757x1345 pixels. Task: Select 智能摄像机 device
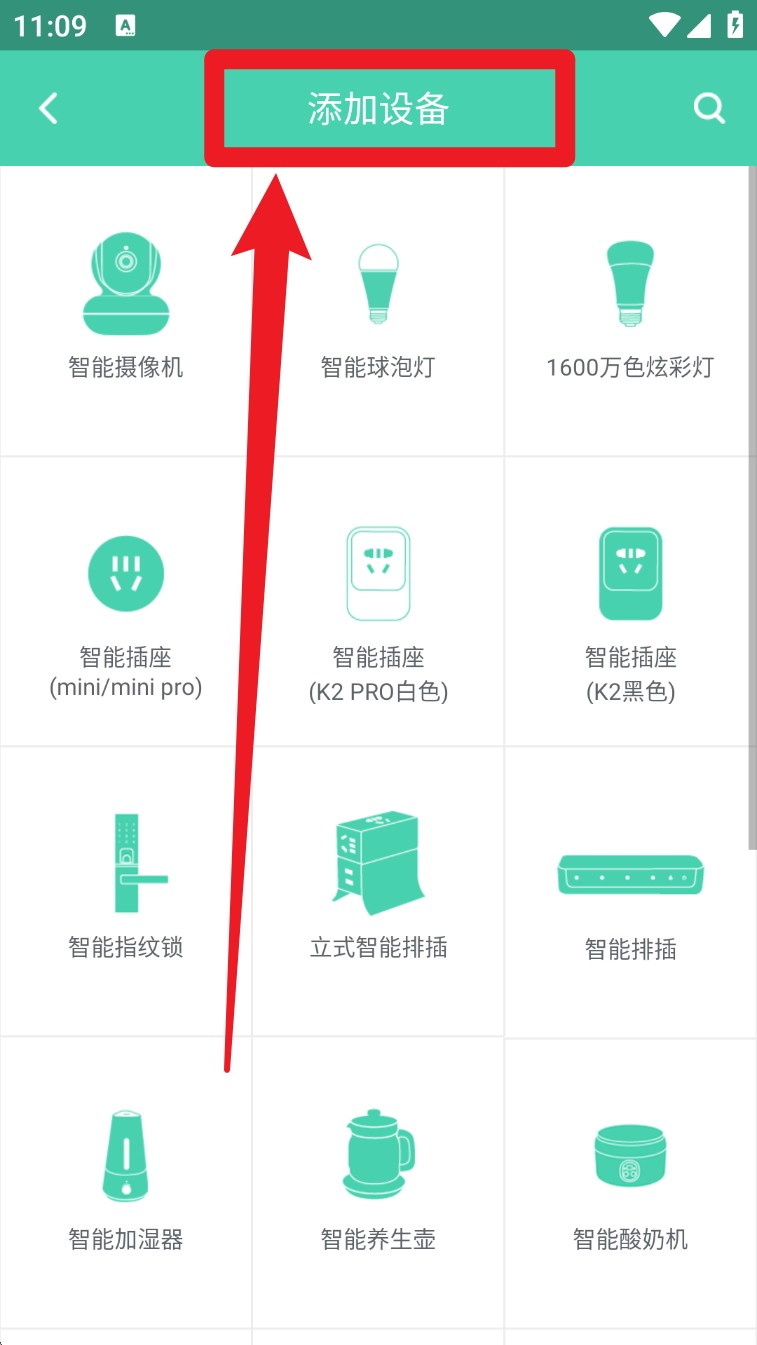click(x=126, y=310)
